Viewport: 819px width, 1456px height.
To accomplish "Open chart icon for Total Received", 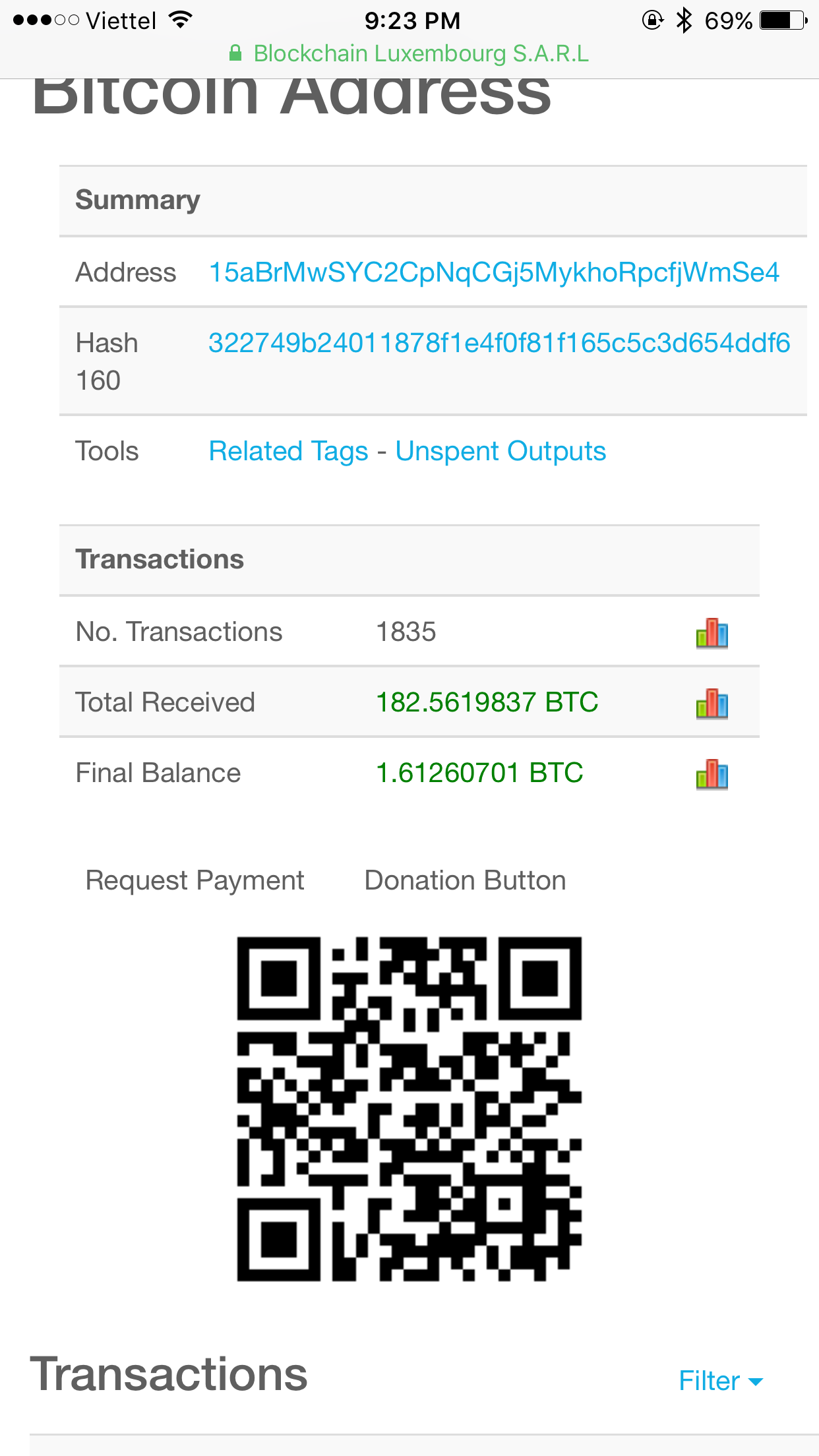I will point(712,704).
